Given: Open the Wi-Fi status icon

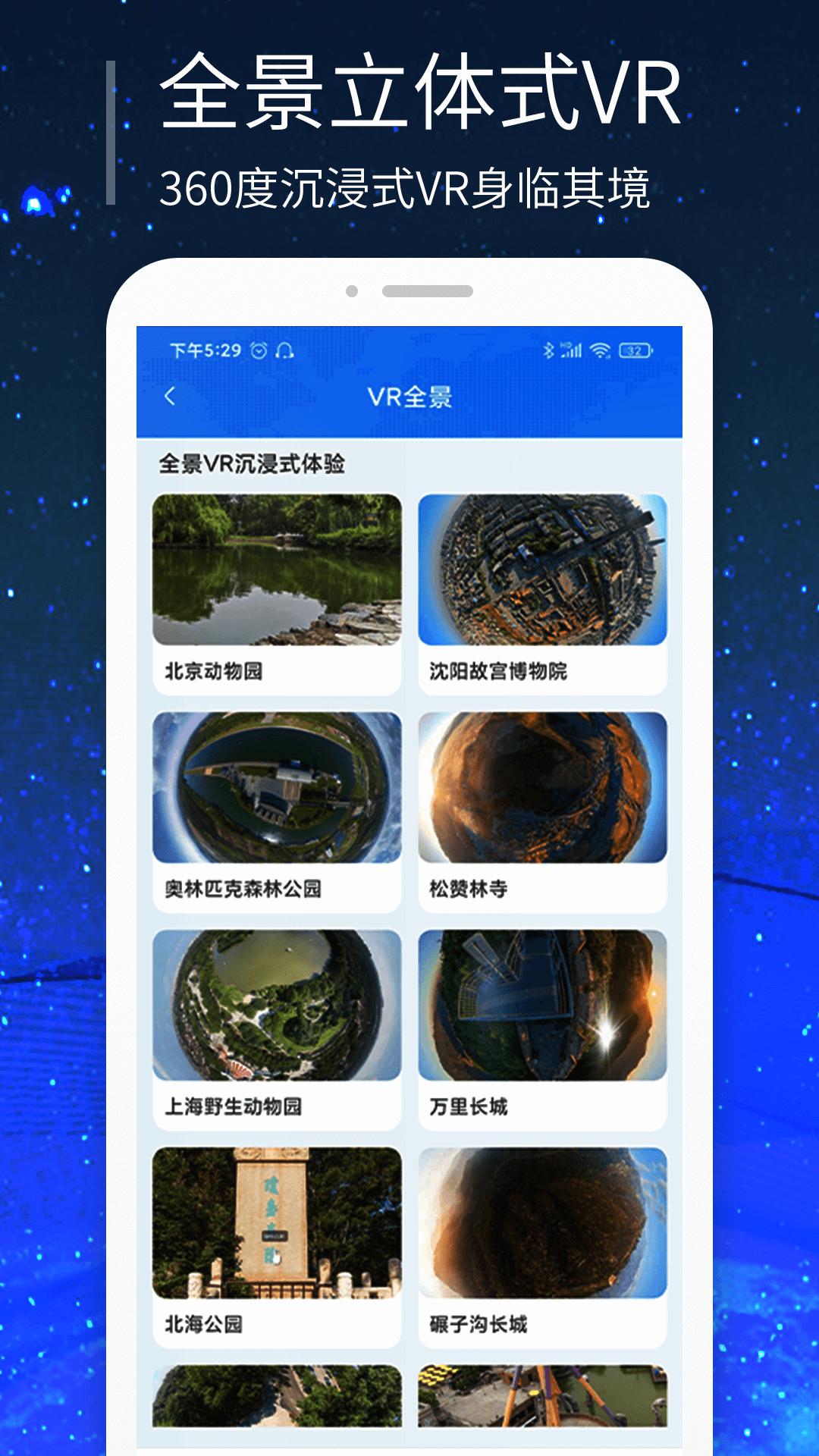Looking at the screenshot, I should pos(600,349).
